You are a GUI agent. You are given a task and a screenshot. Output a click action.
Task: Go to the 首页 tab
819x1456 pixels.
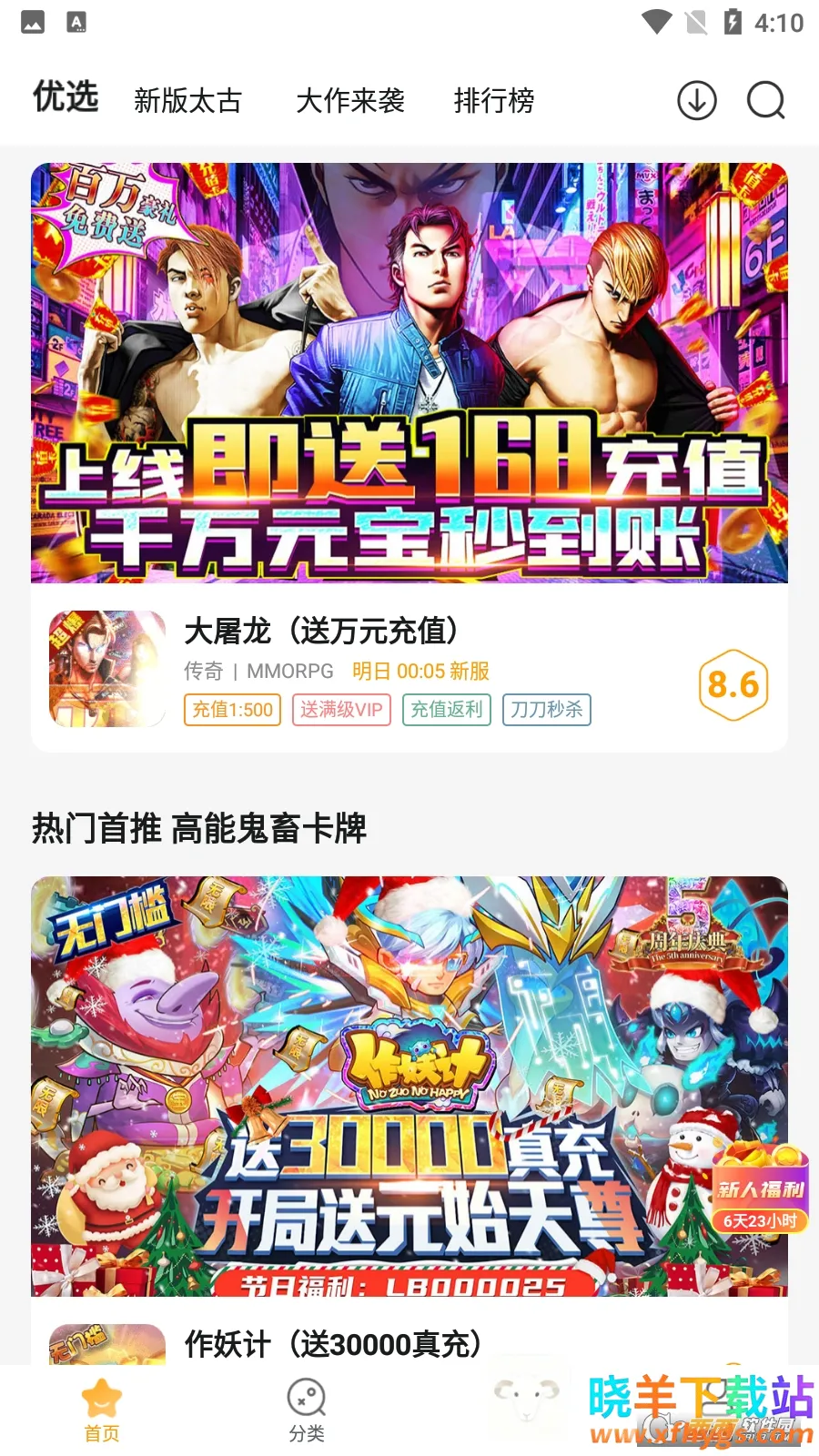102,1410
